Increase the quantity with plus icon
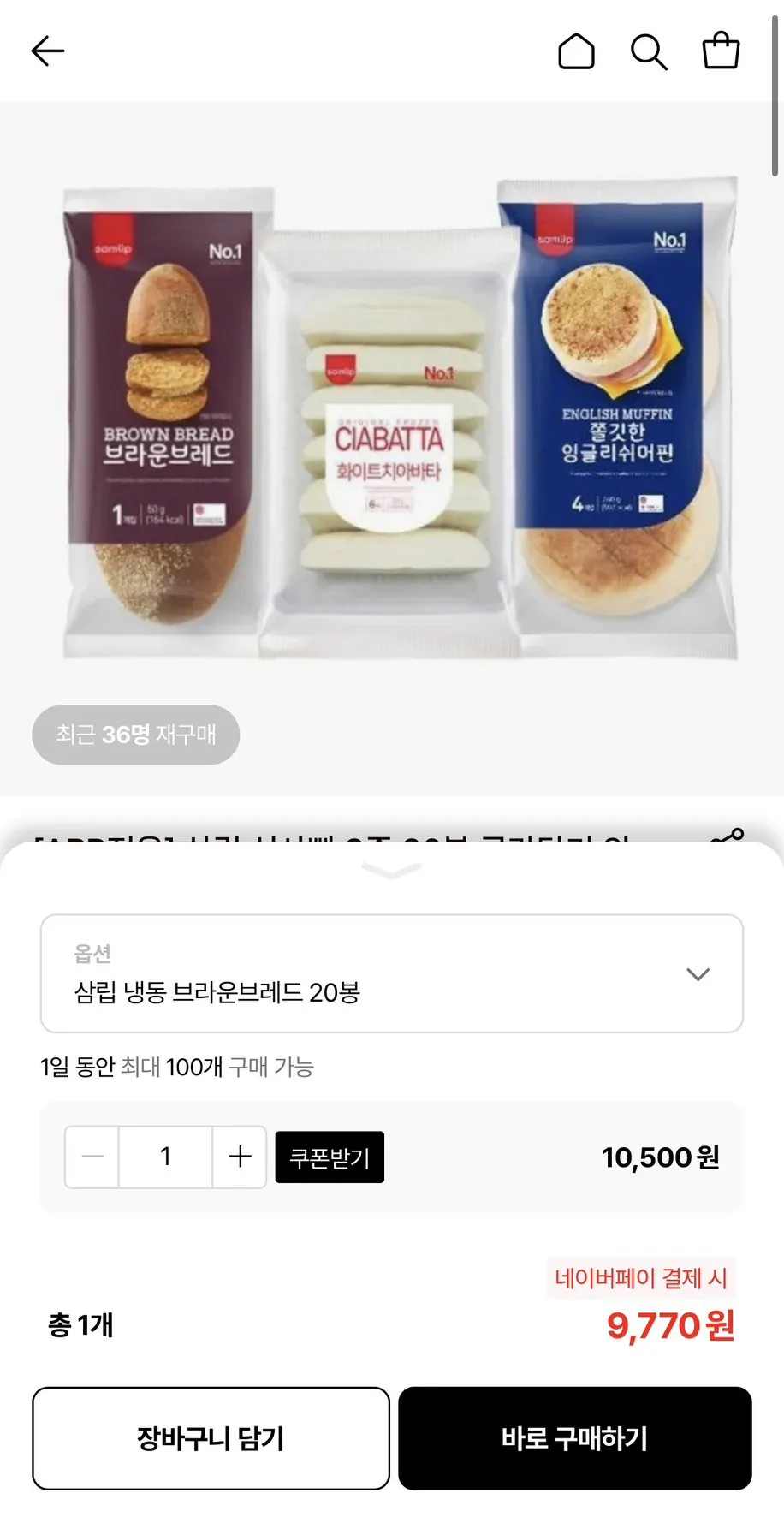This screenshot has height=1529, width=784. [239, 1157]
